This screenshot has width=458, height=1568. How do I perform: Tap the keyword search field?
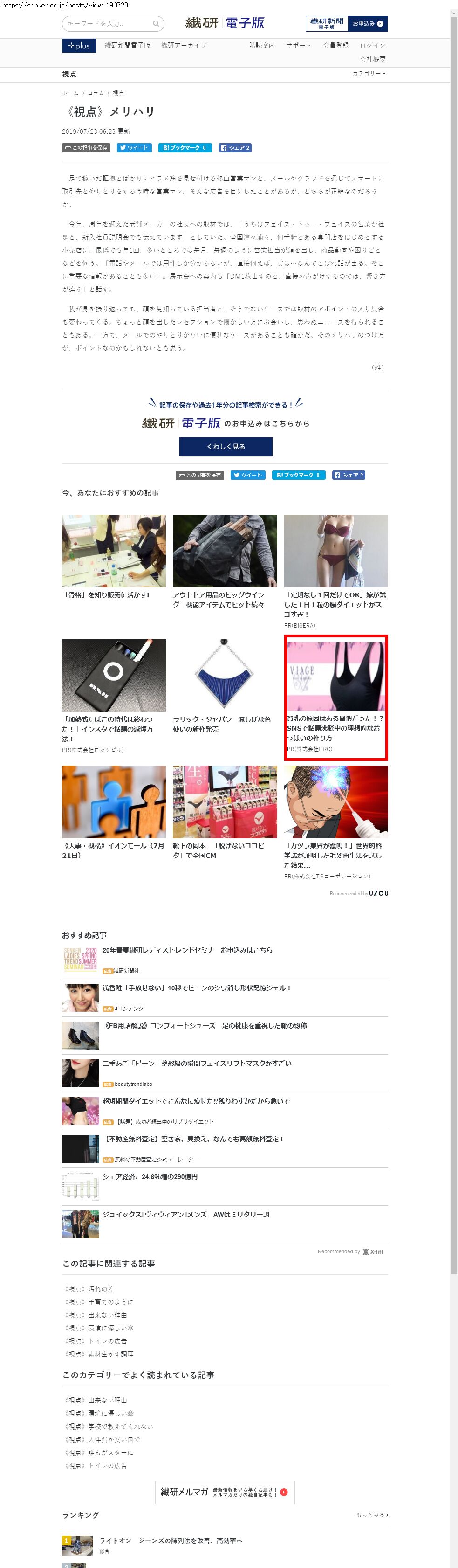[108, 24]
